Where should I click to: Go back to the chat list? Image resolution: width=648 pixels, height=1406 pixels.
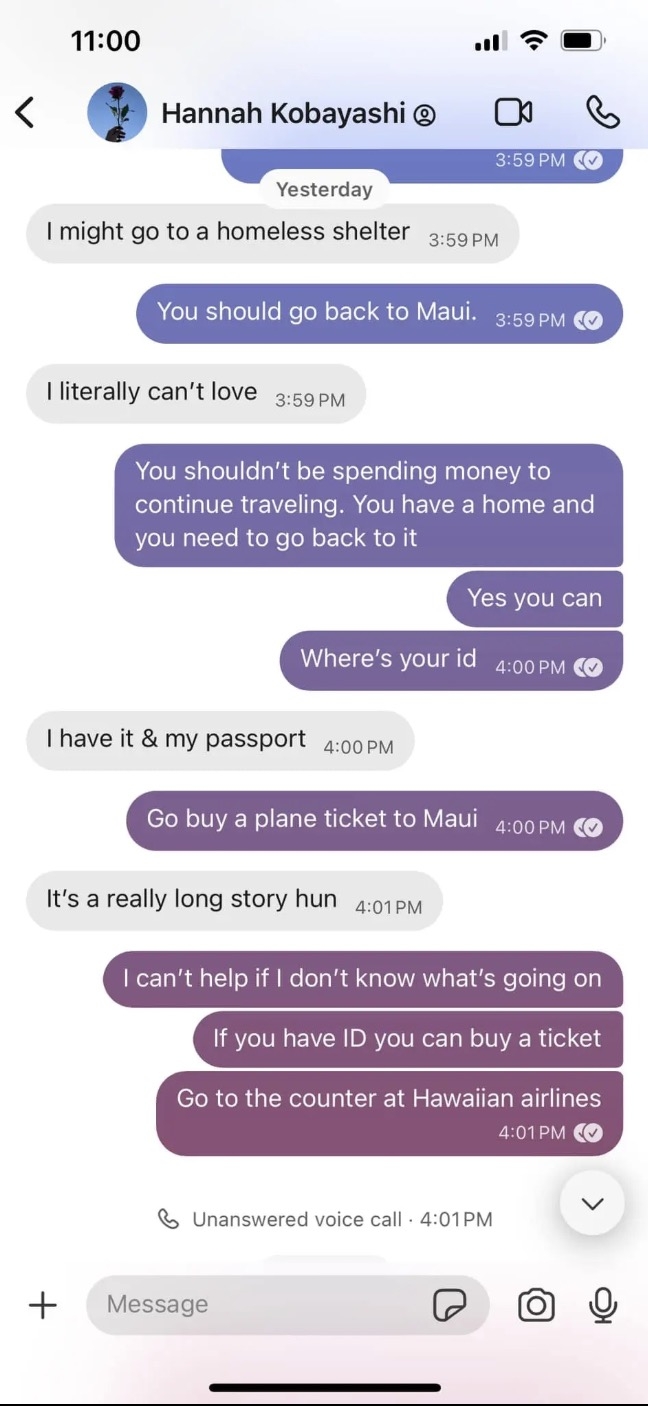(26, 113)
